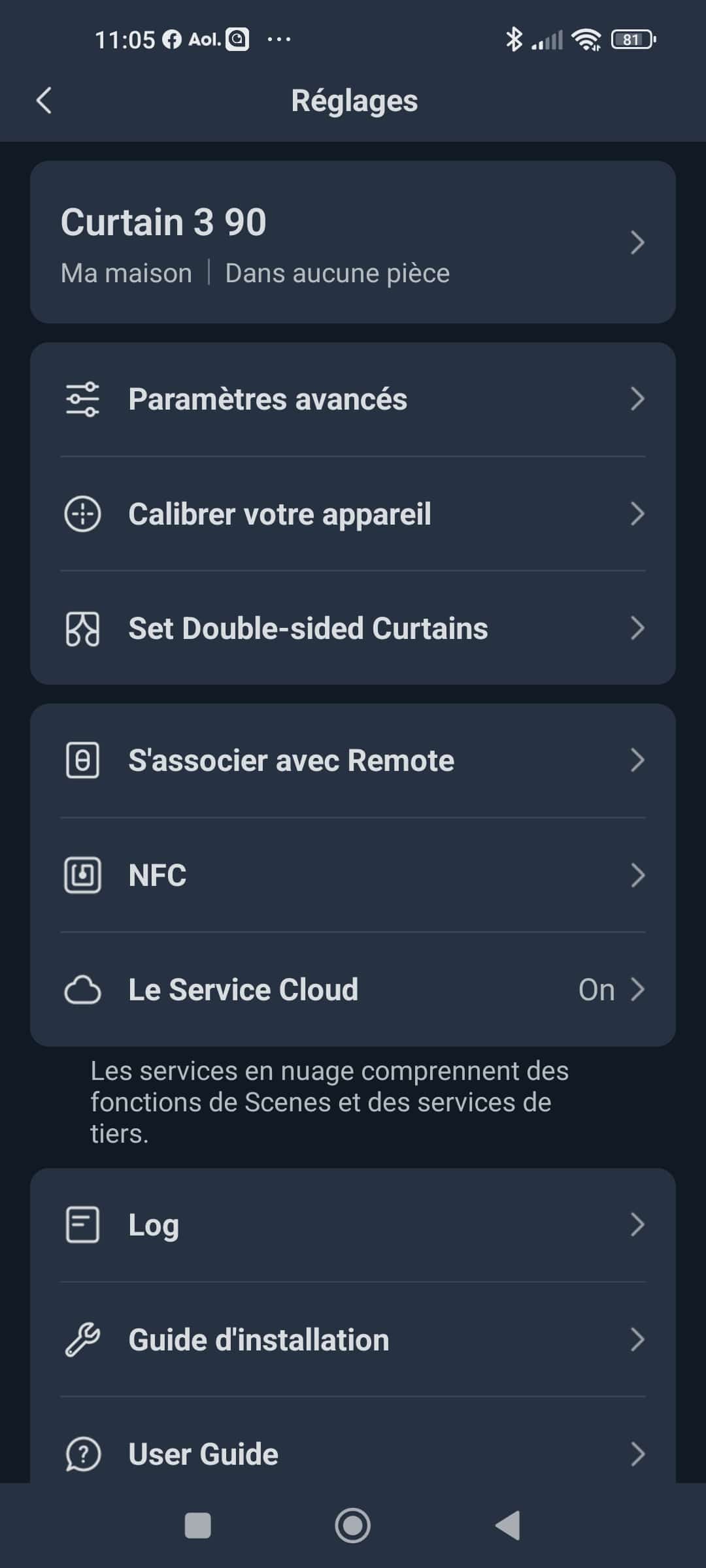Open recent apps from navigation bar

tap(198, 1526)
